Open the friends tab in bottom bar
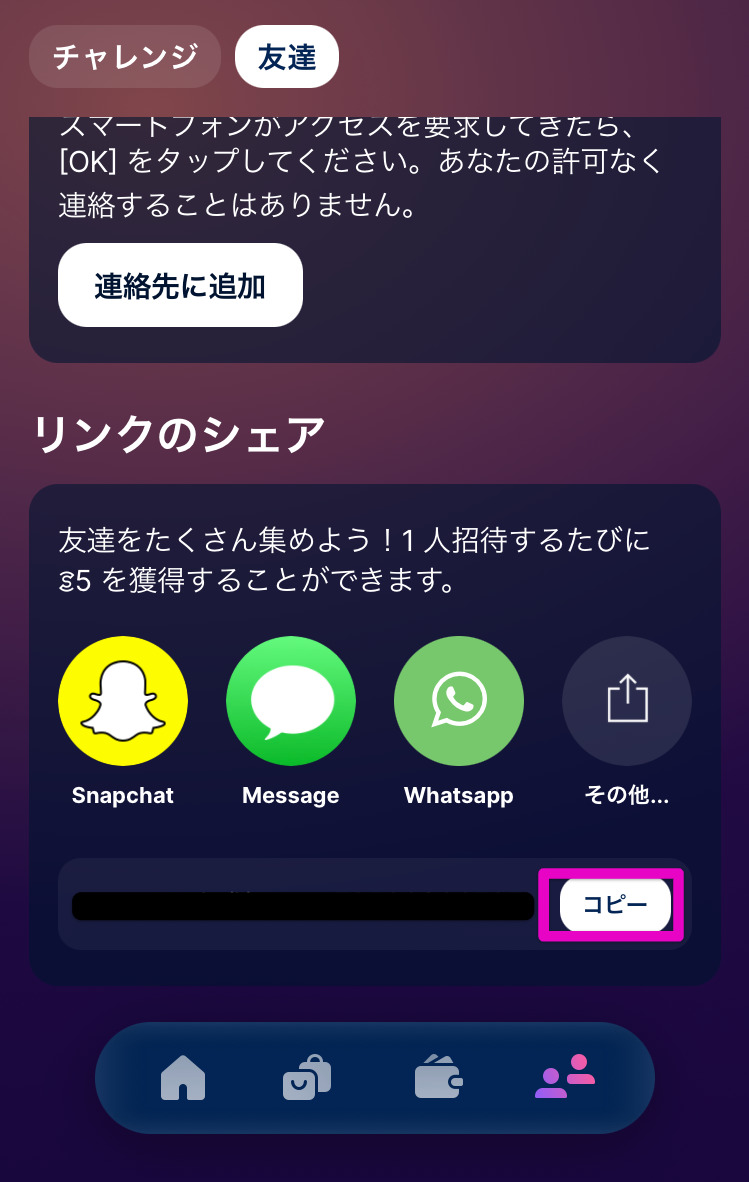749x1182 pixels. (565, 1078)
